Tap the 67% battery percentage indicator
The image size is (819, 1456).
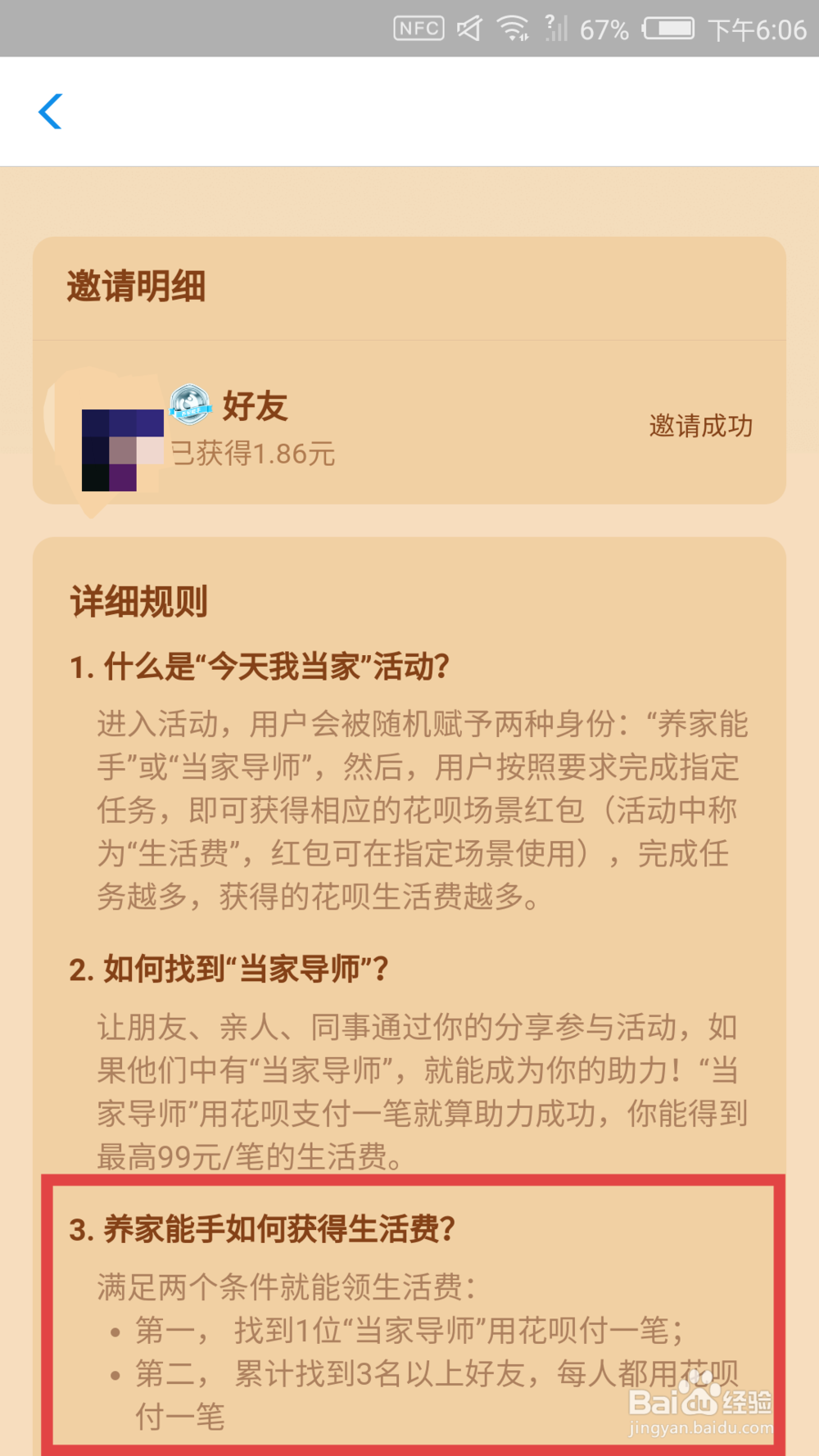click(604, 29)
